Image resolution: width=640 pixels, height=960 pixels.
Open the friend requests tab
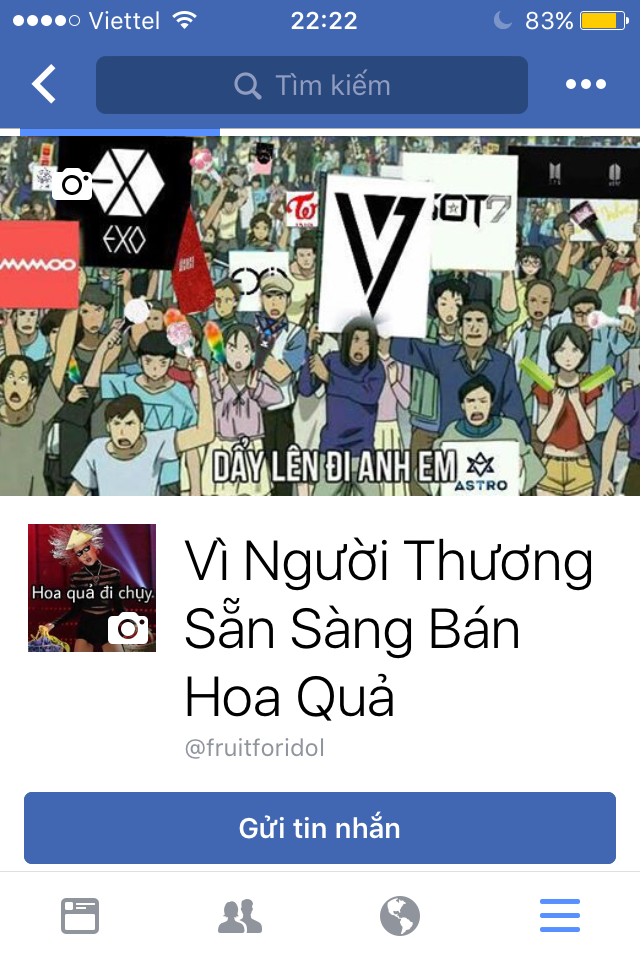point(240,916)
